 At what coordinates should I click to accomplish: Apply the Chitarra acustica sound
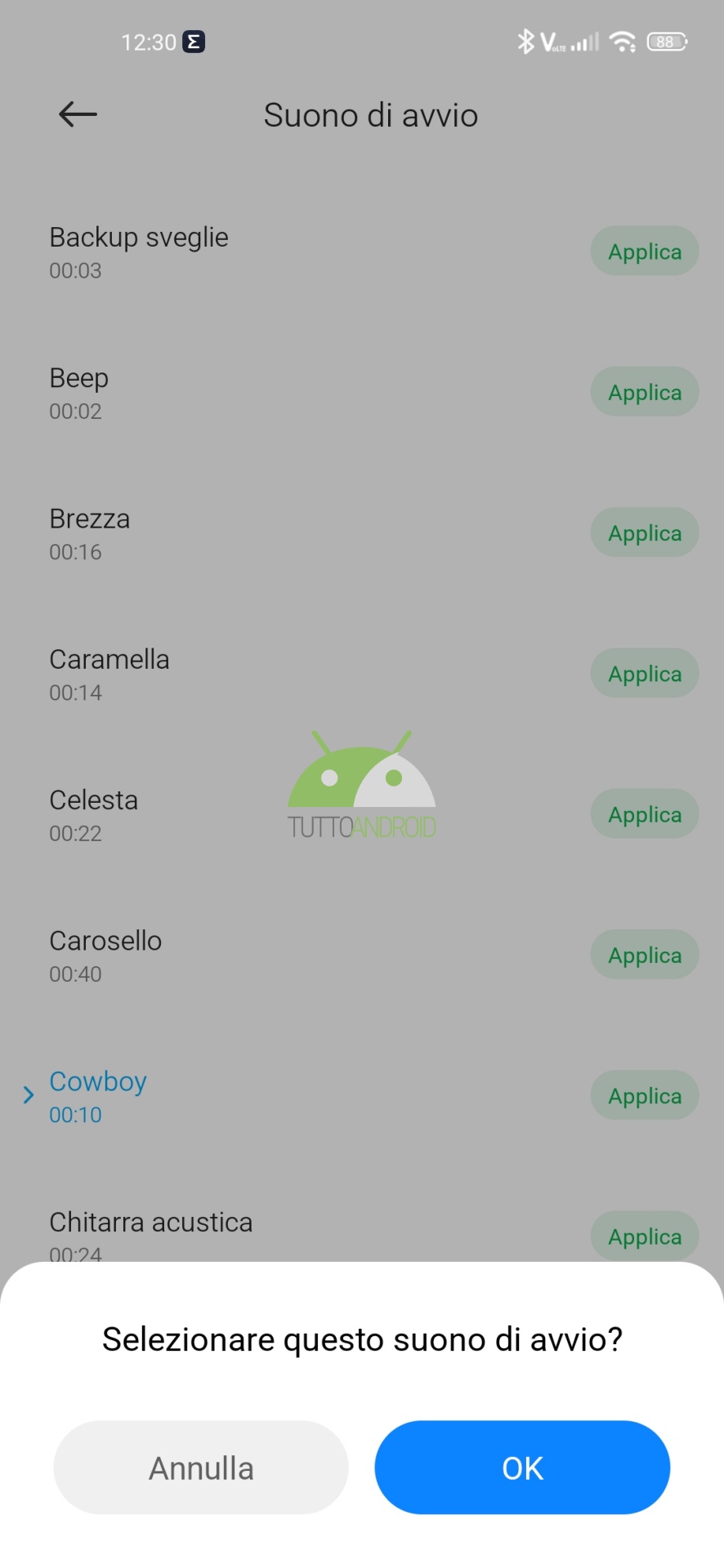pyautogui.click(x=645, y=1236)
